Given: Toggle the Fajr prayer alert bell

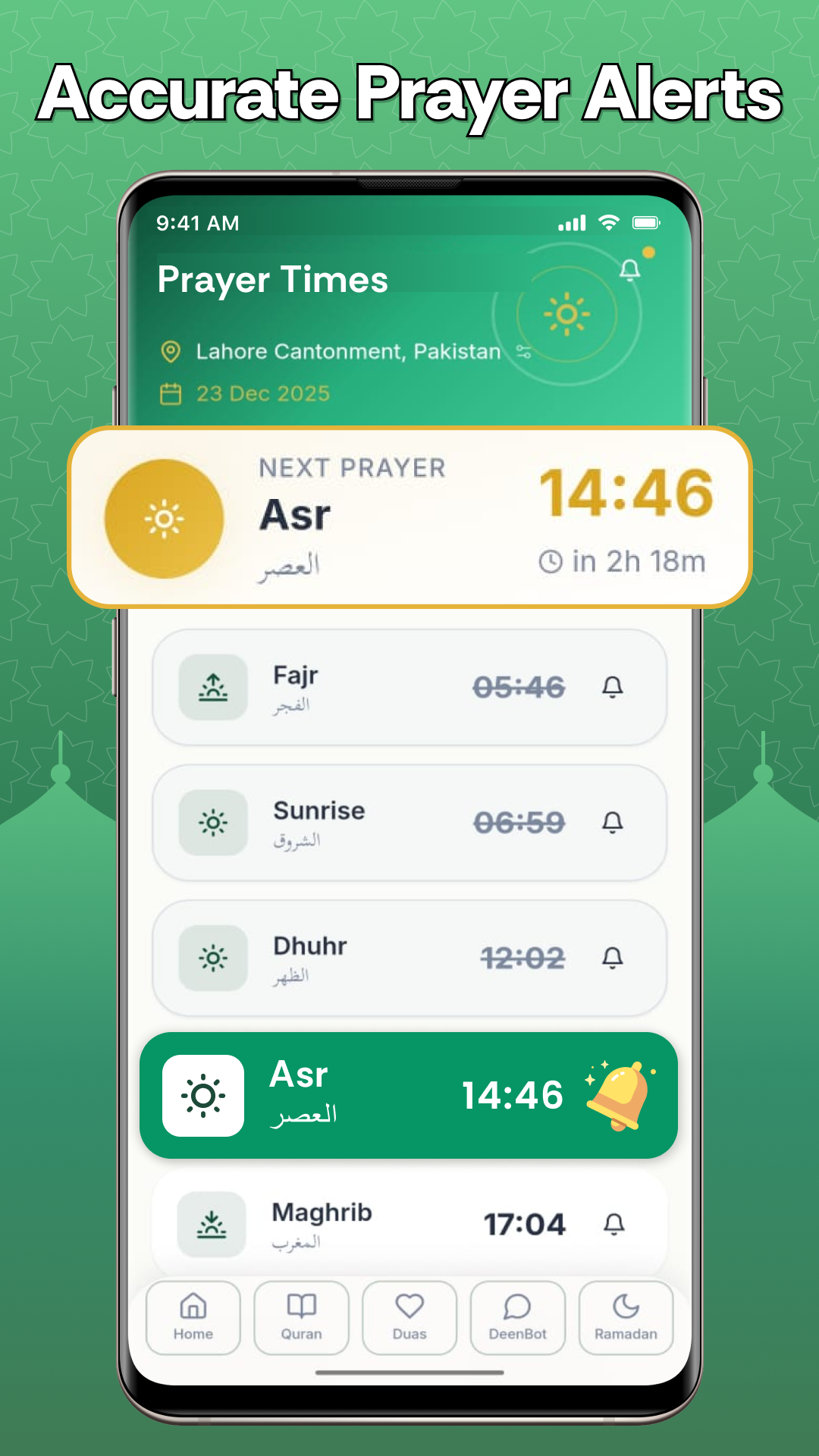Looking at the screenshot, I should coord(613,686).
